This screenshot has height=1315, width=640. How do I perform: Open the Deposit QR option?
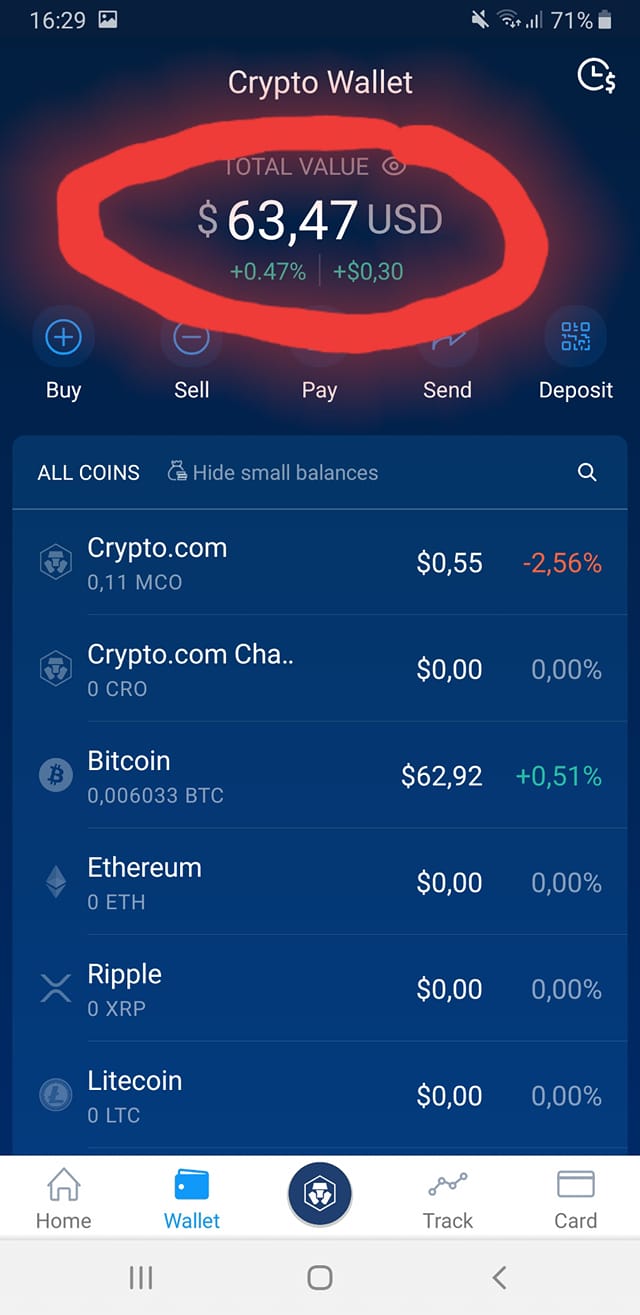575,355
